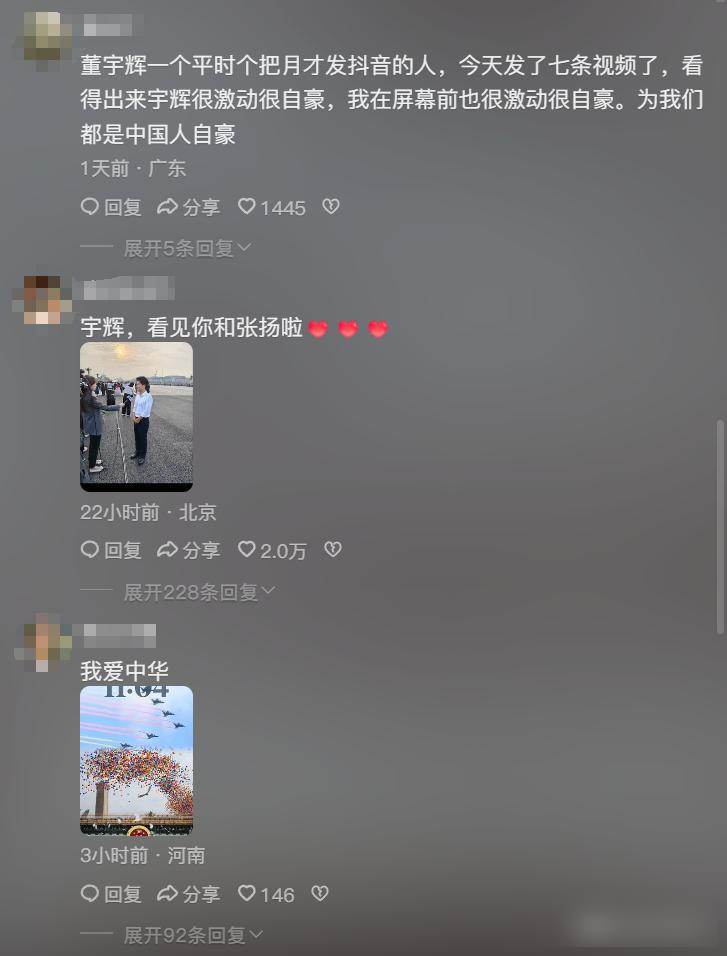
Task: Share the comment posted from 广东
Action: (189, 207)
